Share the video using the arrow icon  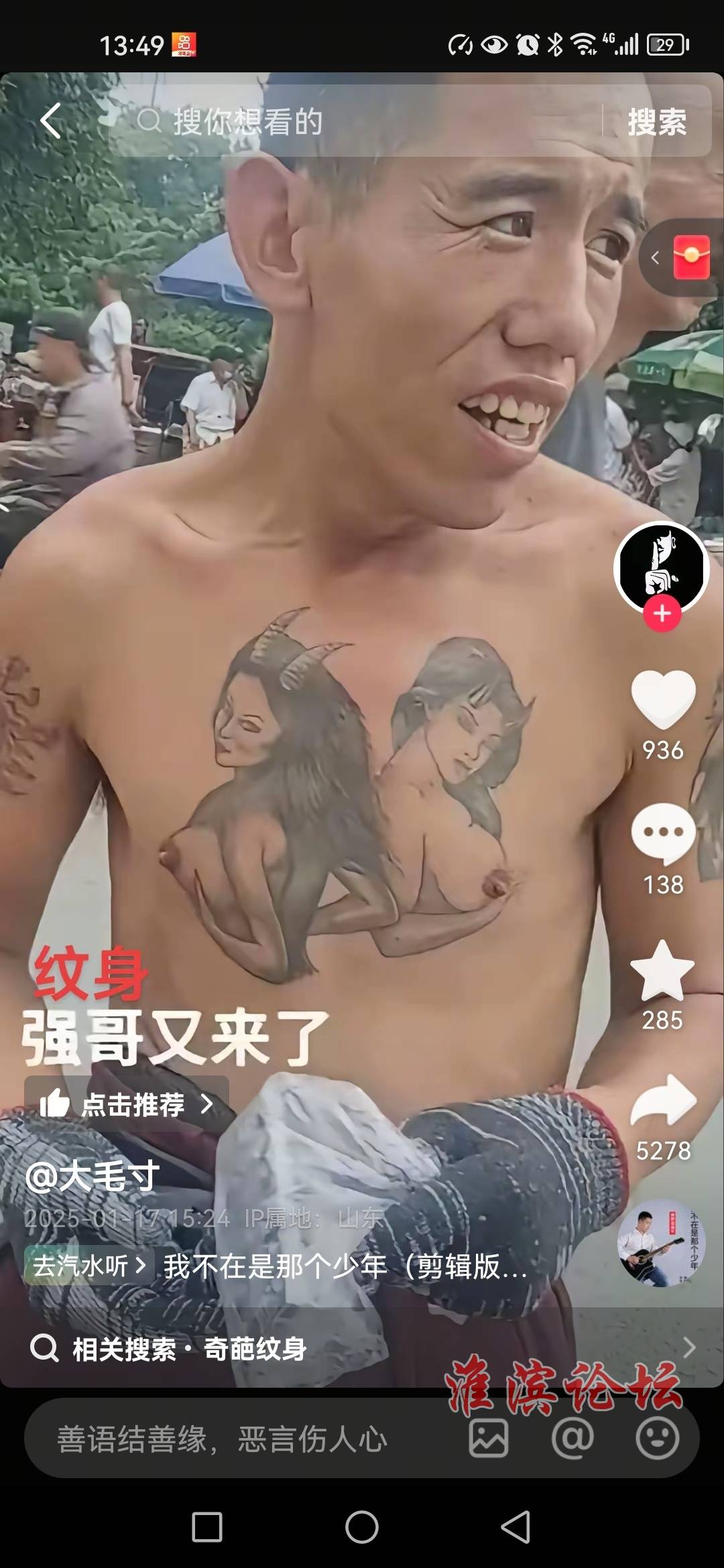click(662, 1102)
